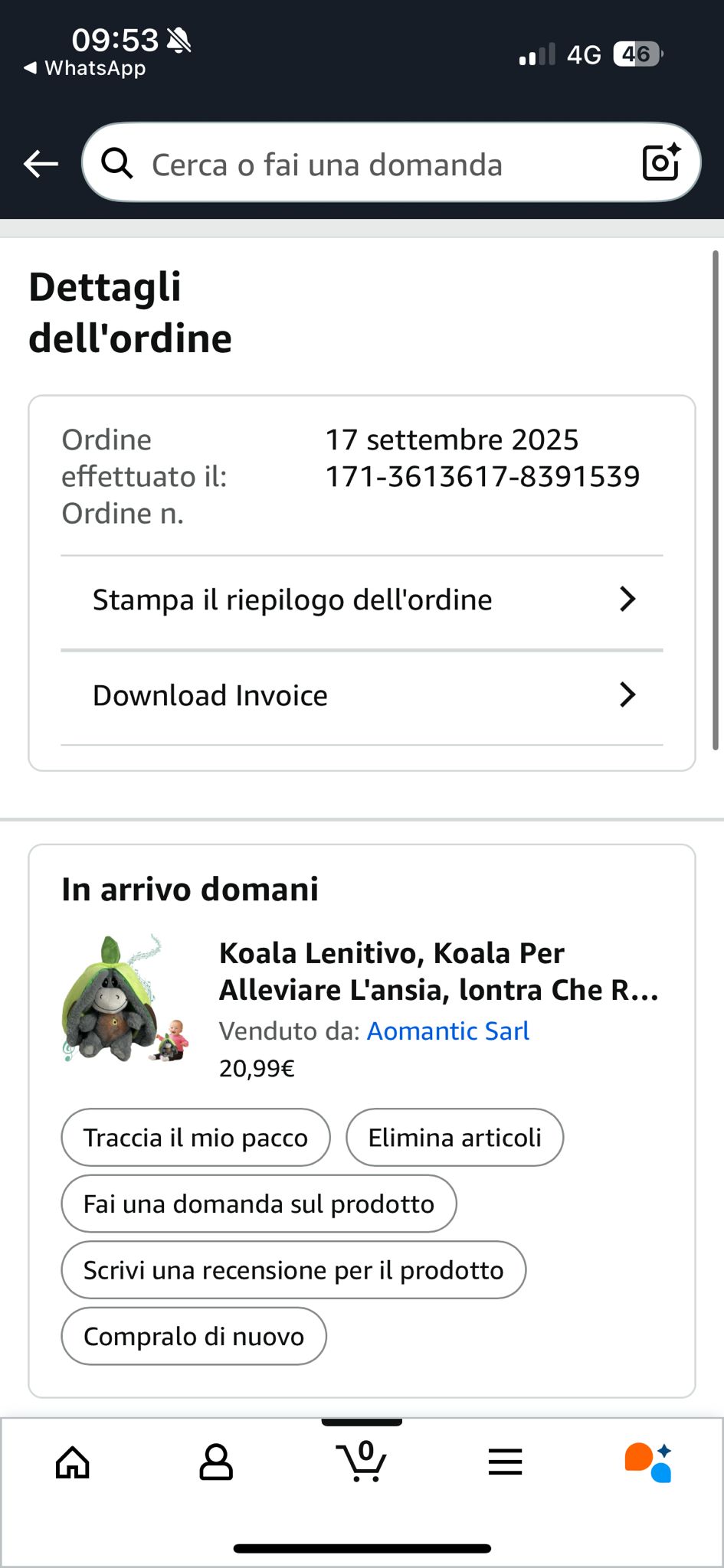The height and width of the screenshot is (1568, 724).
Task: Choose 'Fai una domanda sul prodotto'
Action: click(x=258, y=1204)
